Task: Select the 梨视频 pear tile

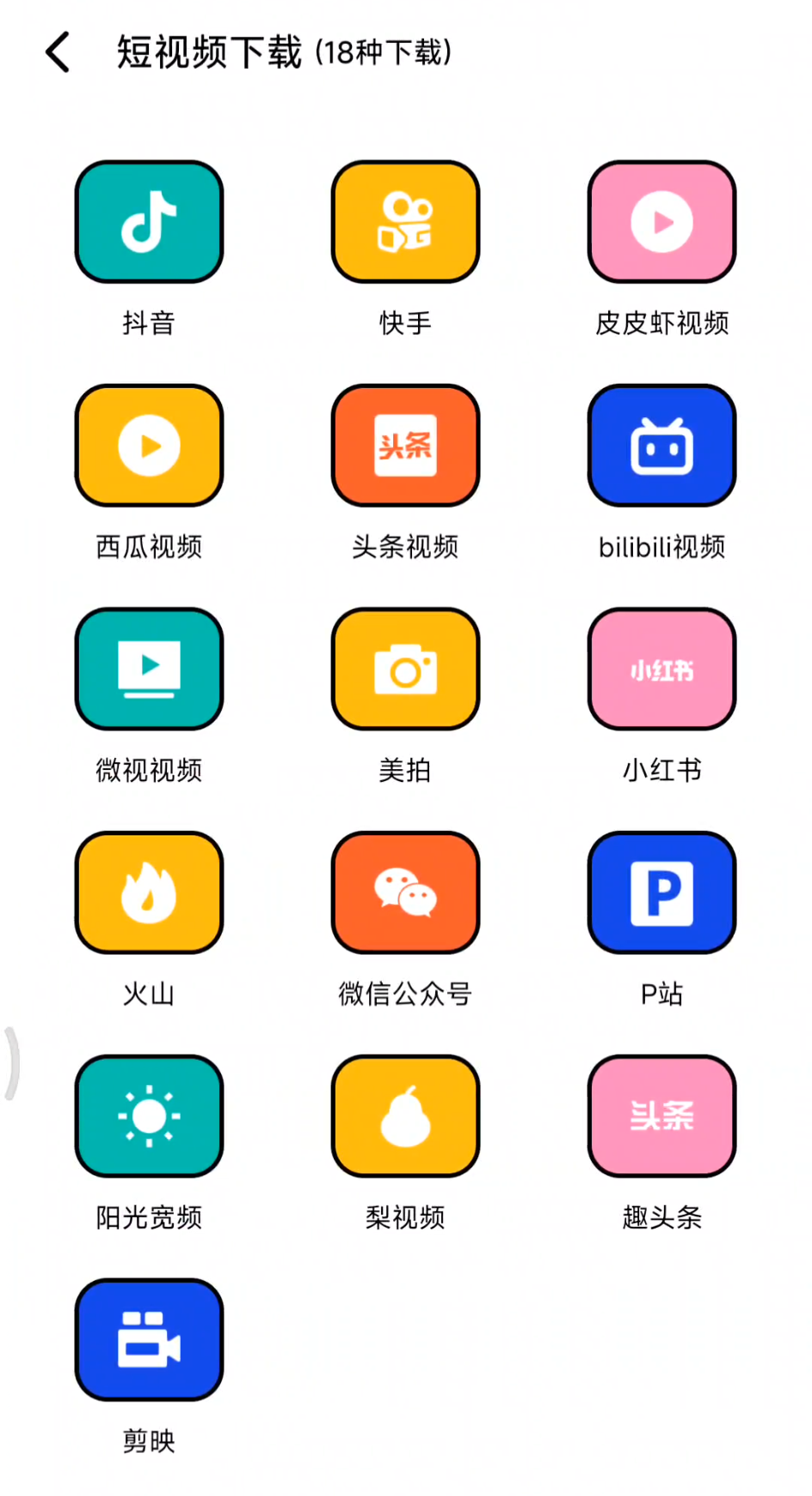Action: [x=405, y=1117]
